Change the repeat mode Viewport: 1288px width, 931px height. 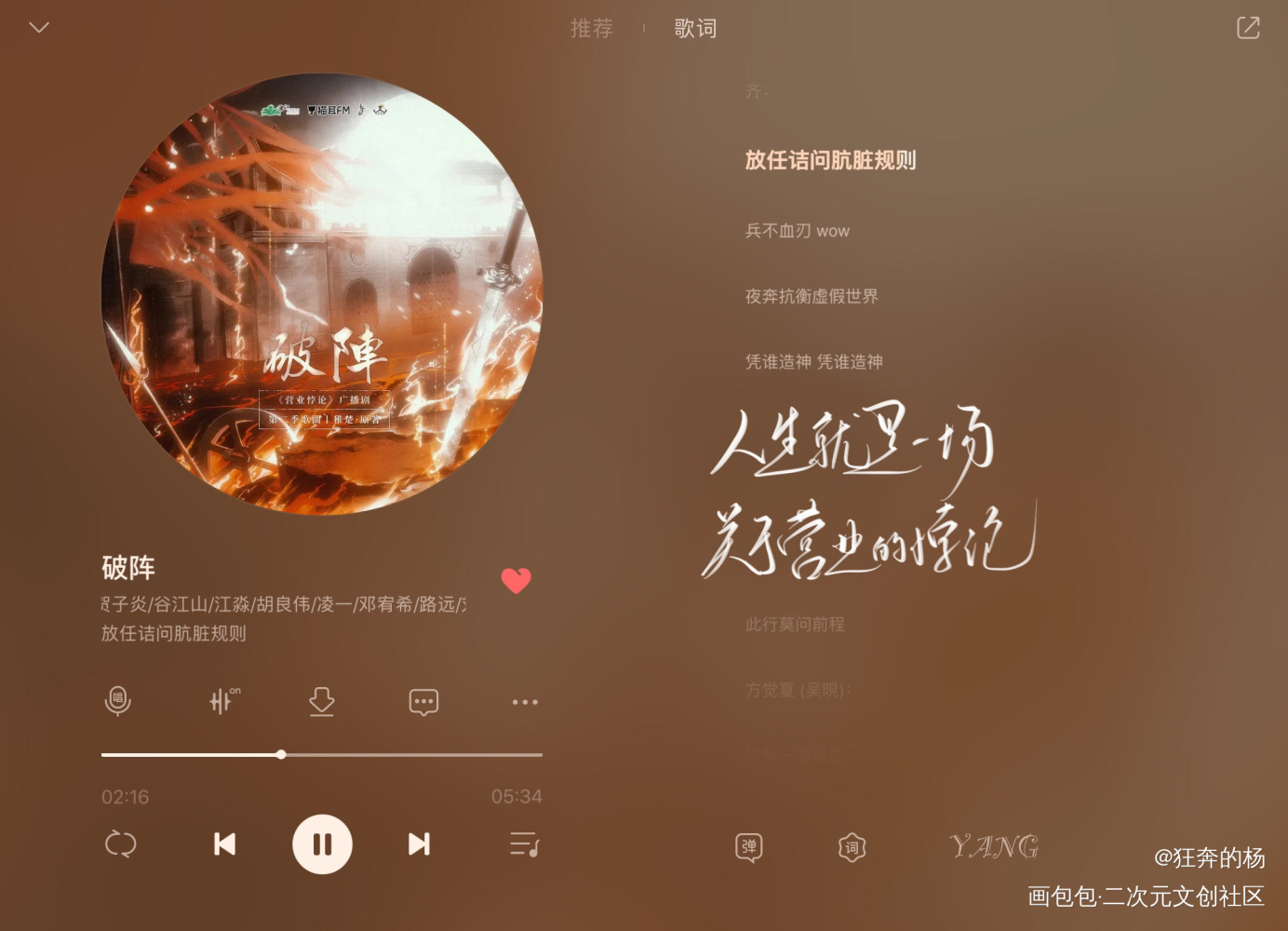tap(121, 844)
